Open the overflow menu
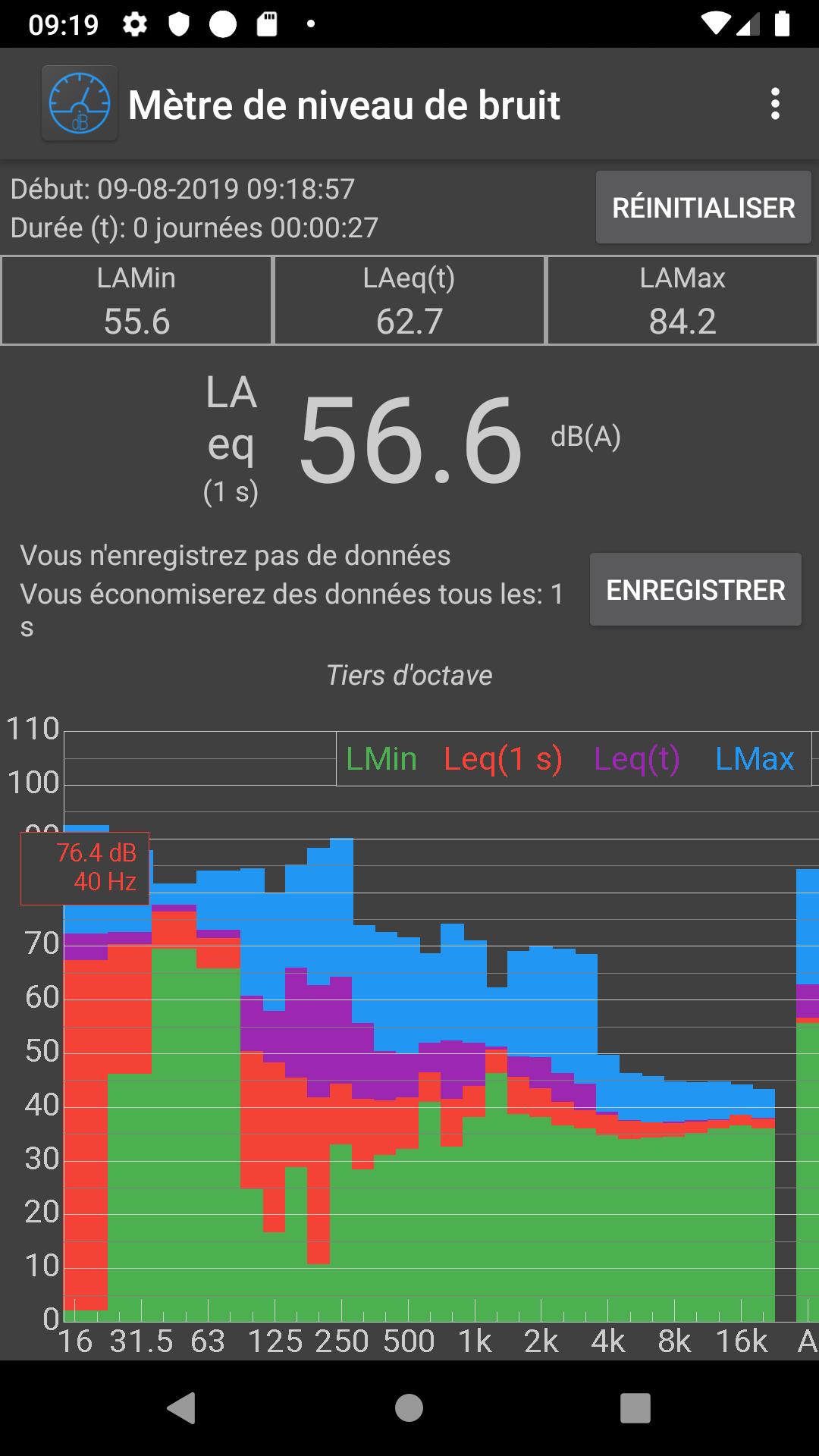Image resolution: width=819 pixels, height=1456 pixels. click(x=774, y=104)
